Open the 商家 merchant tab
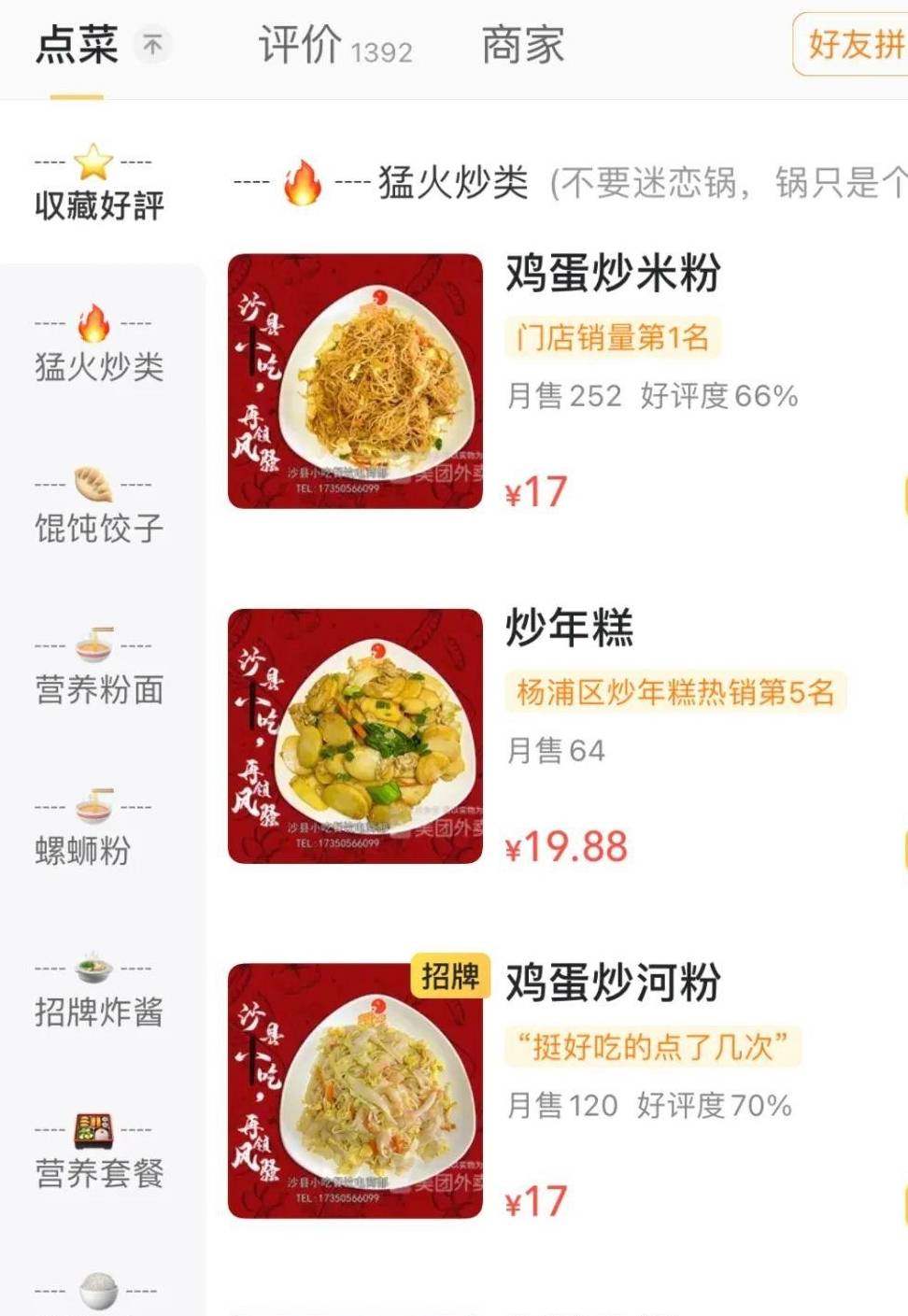Image resolution: width=908 pixels, height=1316 pixels. [x=522, y=45]
